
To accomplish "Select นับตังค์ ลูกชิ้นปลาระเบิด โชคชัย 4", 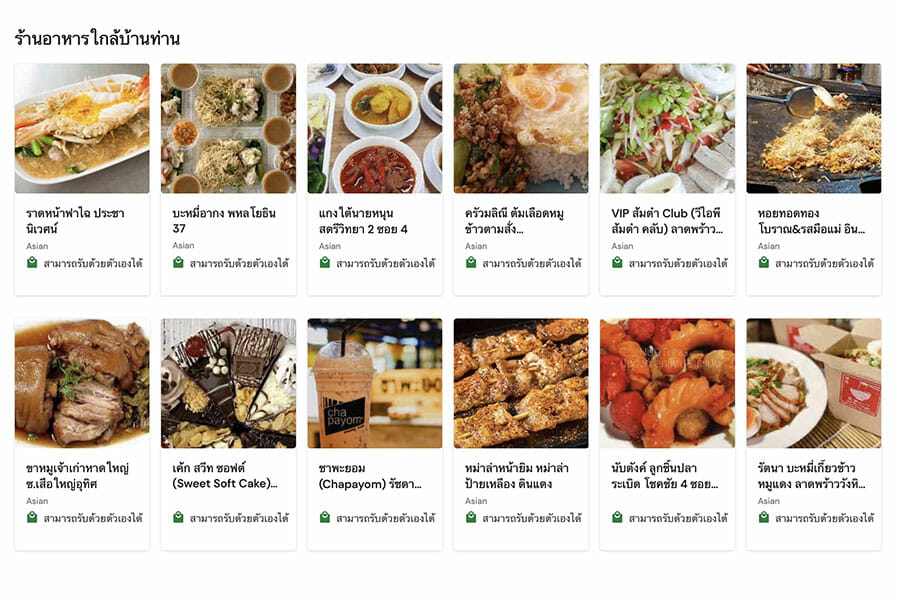I will 667,475.
